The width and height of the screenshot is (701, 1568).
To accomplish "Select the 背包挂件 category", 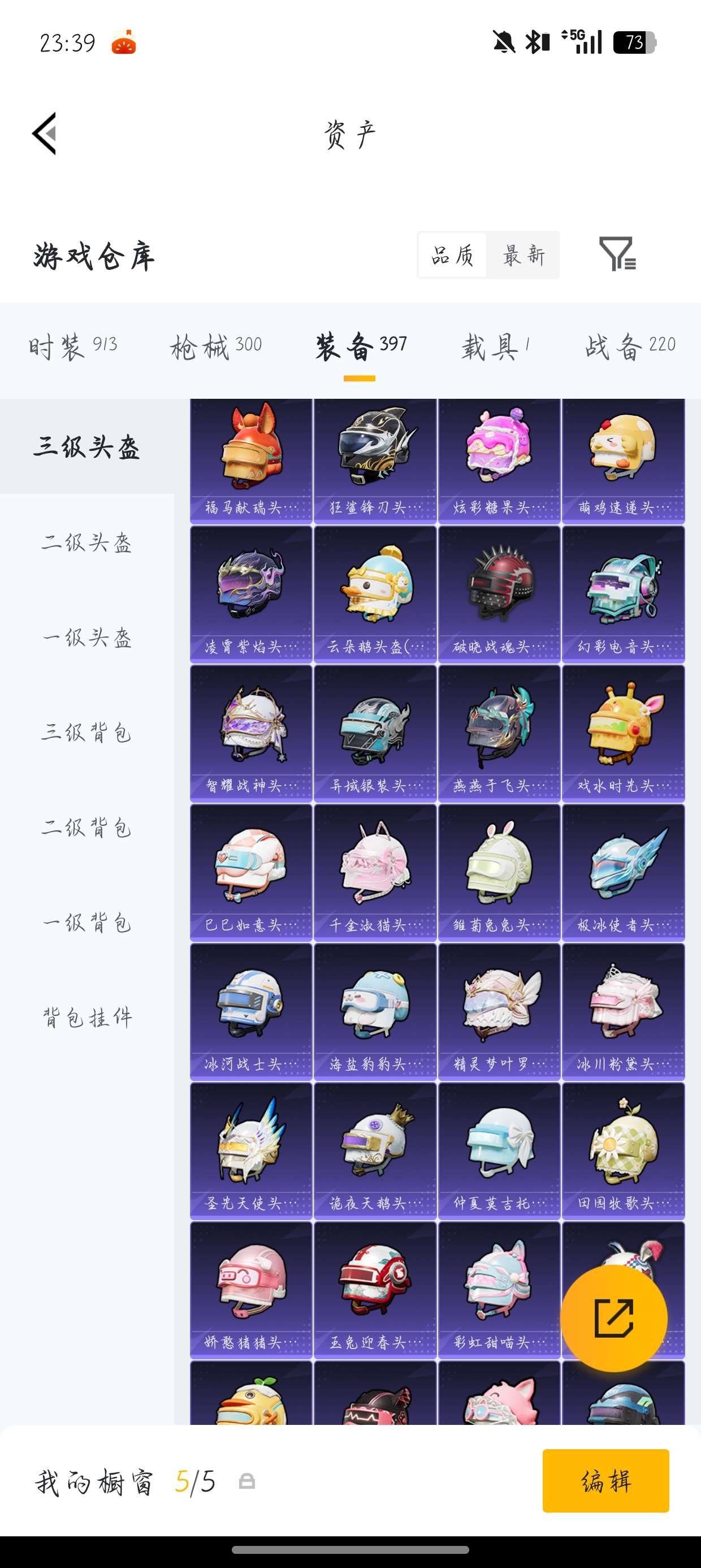I will pos(87,1018).
